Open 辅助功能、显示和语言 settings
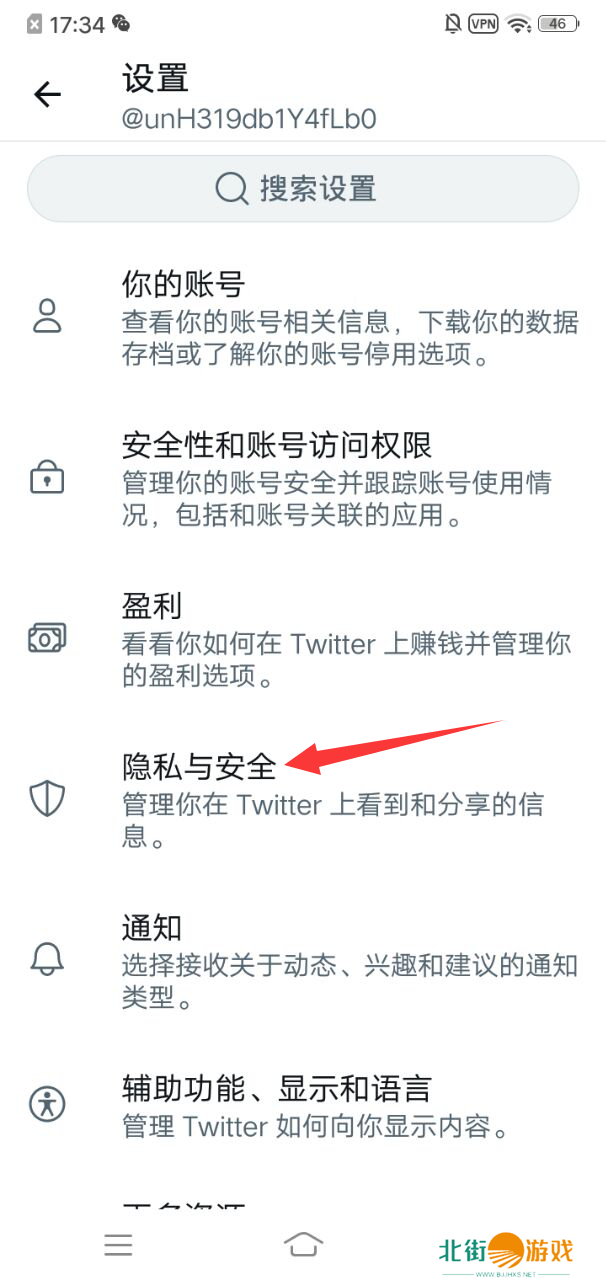The width and height of the screenshot is (606, 1280). tap(303, 1104)
